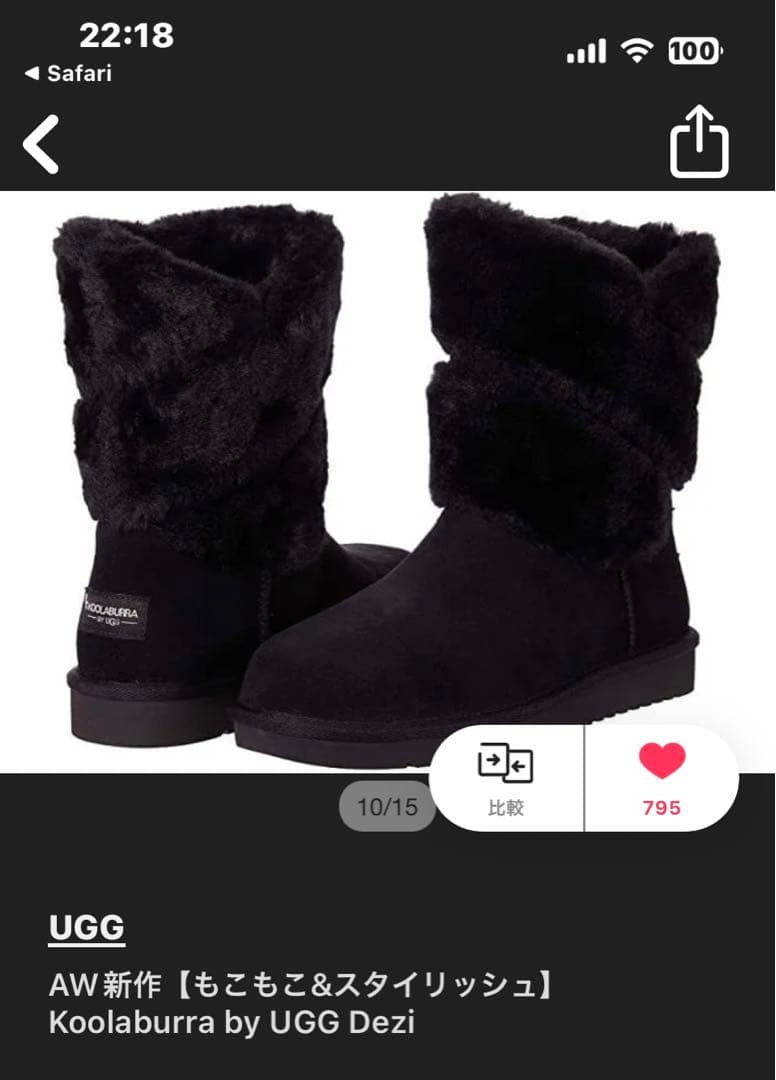Like this item with the heart
The height and width of the screenshot is (1080, 776).
pyautogui.click(x=662, y=778)
